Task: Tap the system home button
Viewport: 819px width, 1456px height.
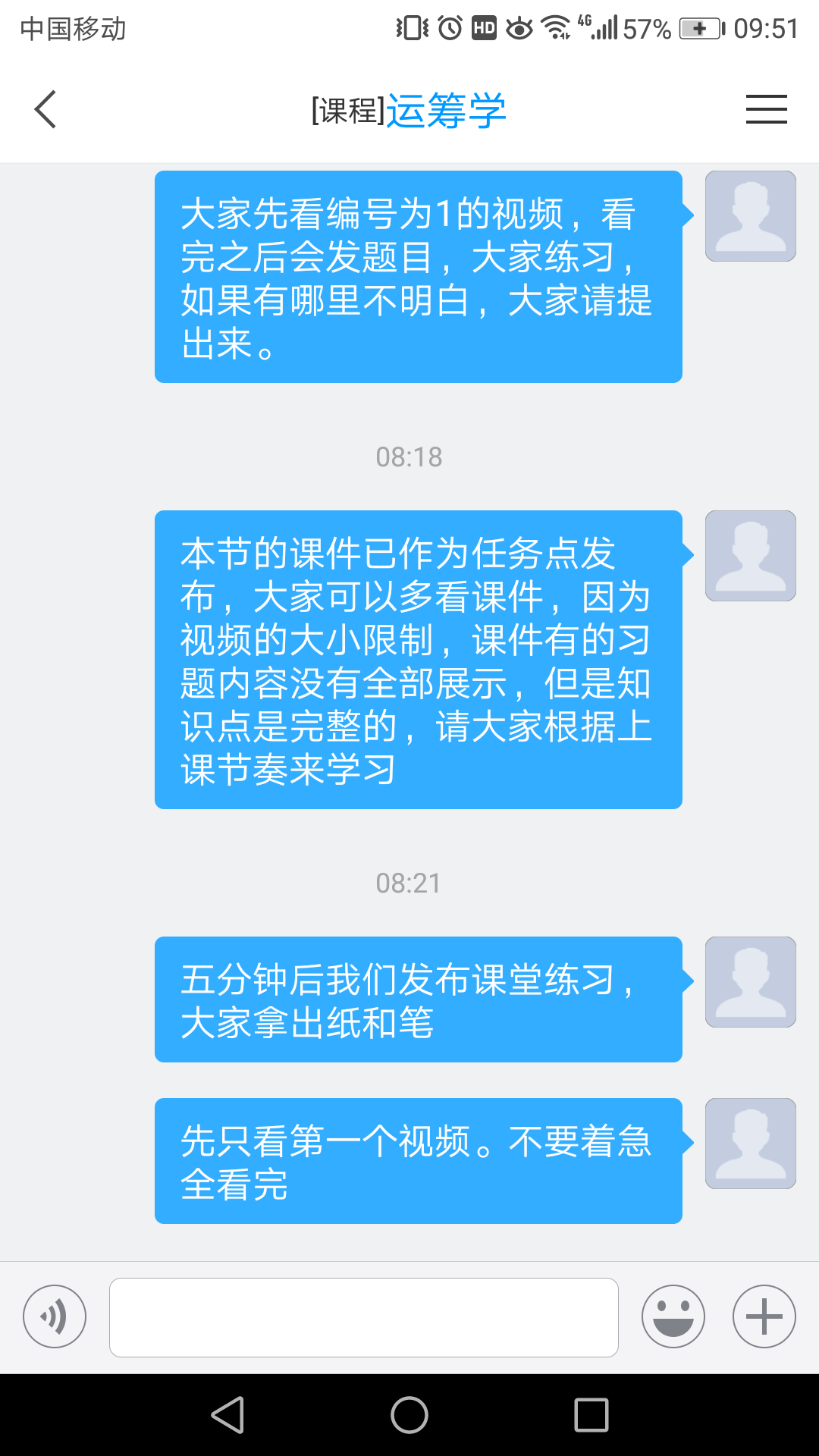Action: pyautogui.click(x=409, y=1415)
